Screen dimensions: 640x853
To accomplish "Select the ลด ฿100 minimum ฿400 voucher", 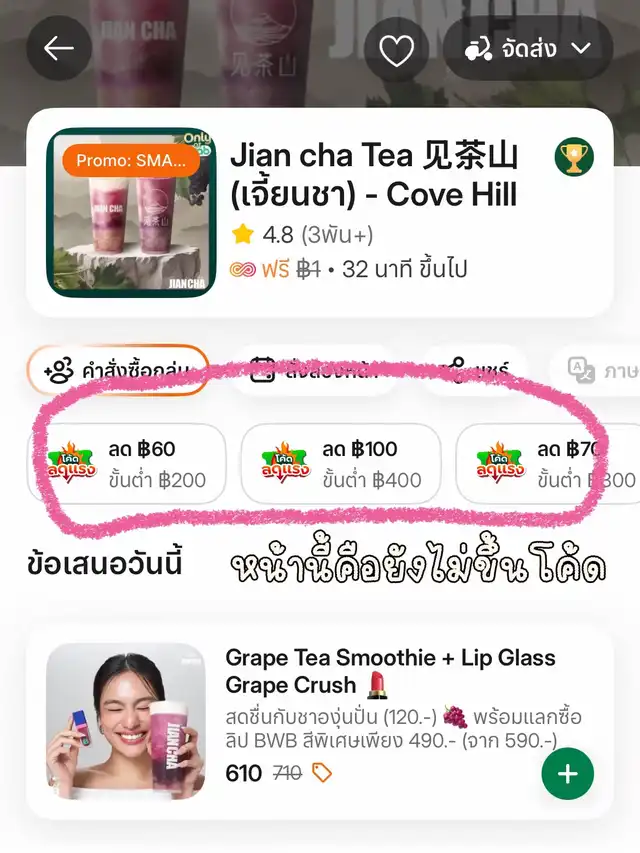I will tap(340, 464).
